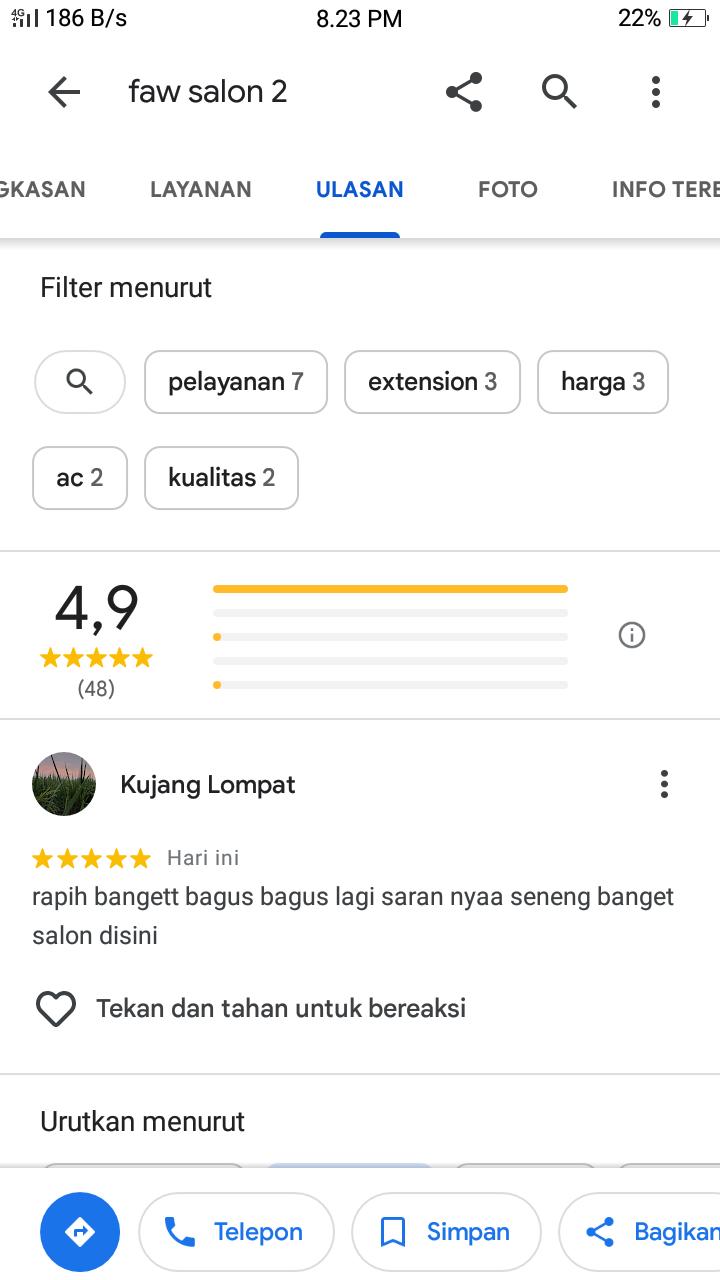720x1280 pixels.
Task: Start directions with the blue button
Action: (80, 1232)
